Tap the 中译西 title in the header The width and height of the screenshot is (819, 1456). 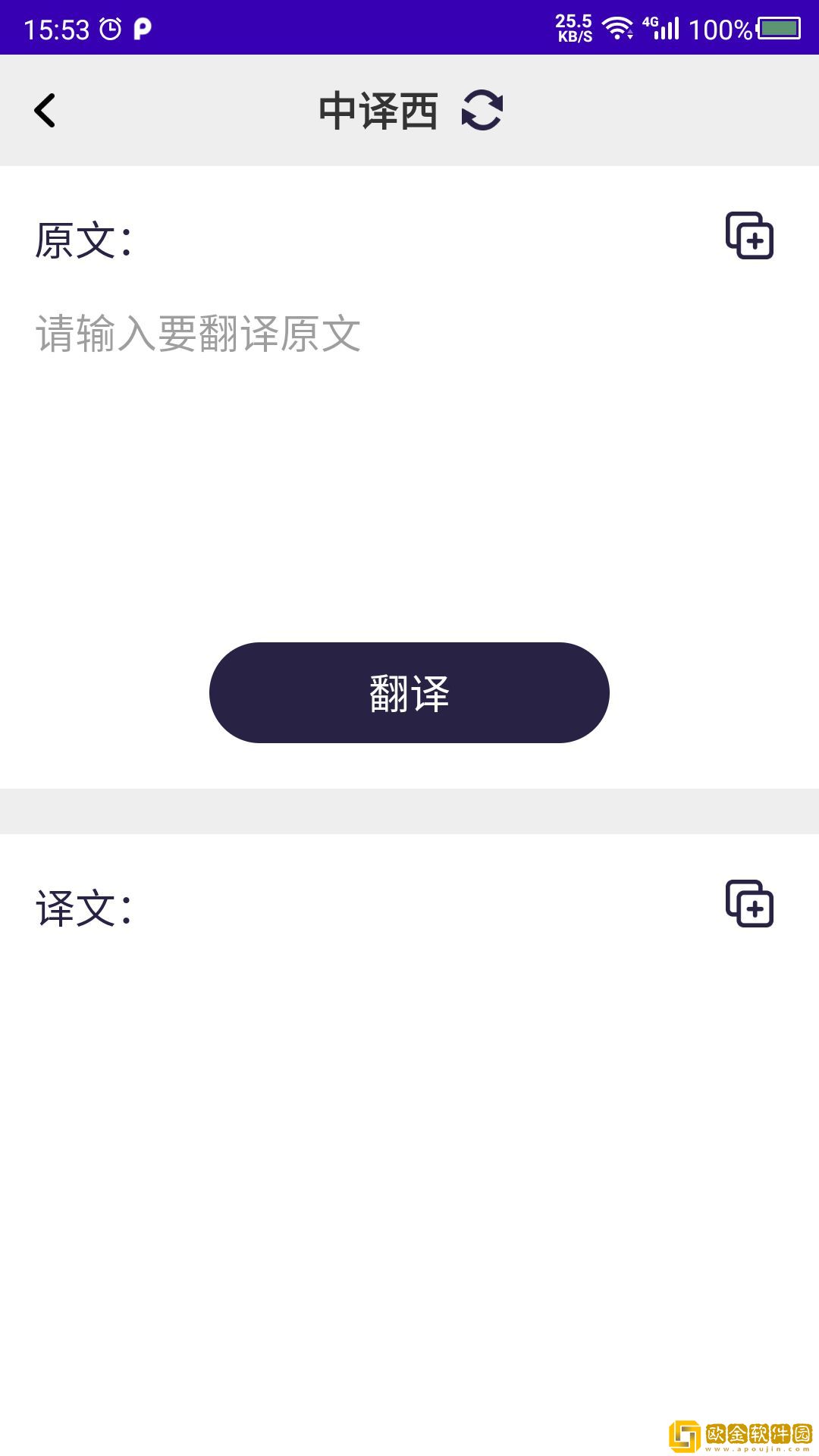[x=379, y=110]
